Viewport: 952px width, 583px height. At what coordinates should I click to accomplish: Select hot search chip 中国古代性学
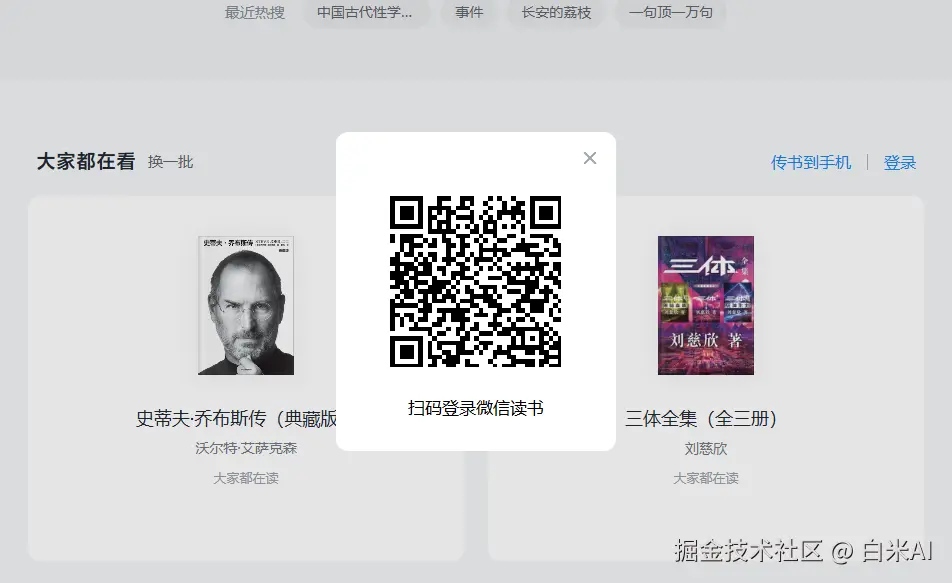pos(365,13)
